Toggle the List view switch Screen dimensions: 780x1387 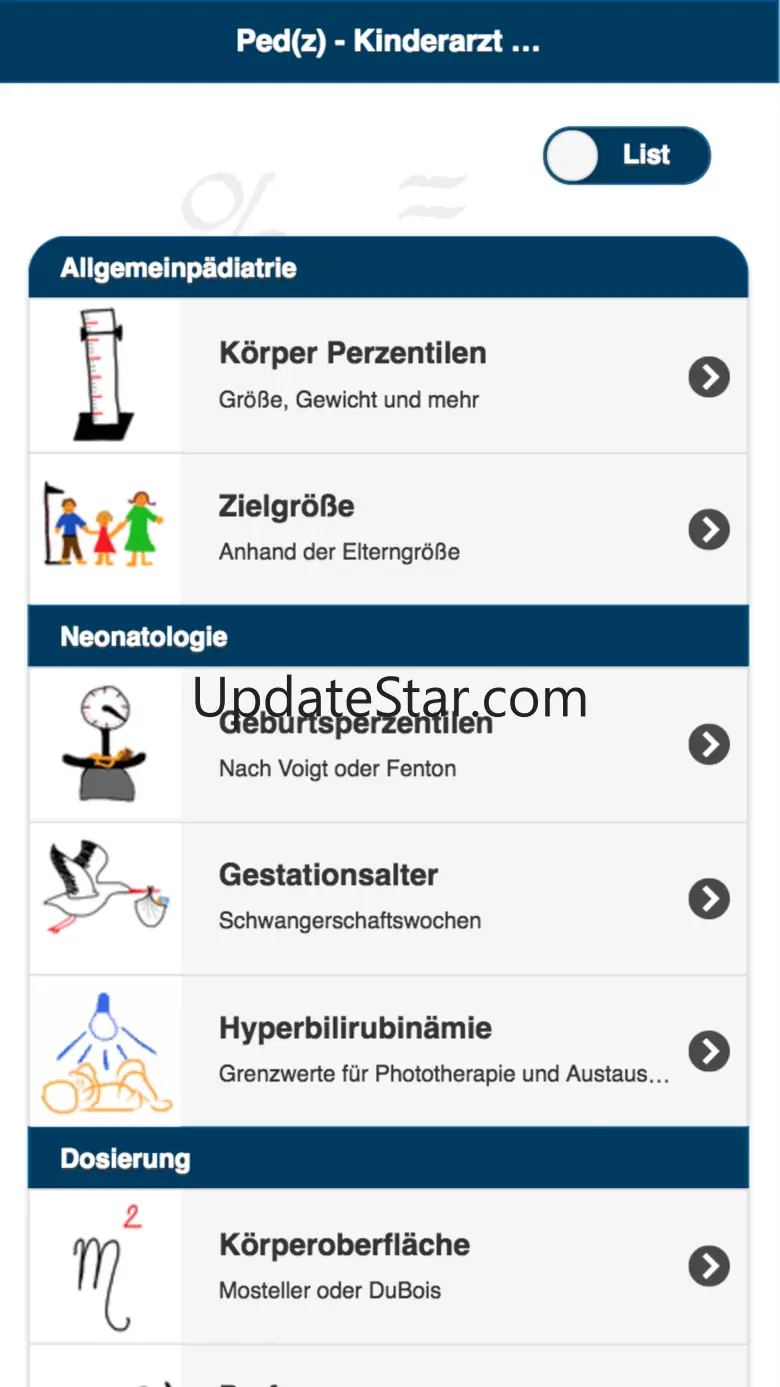click(627, 155)
